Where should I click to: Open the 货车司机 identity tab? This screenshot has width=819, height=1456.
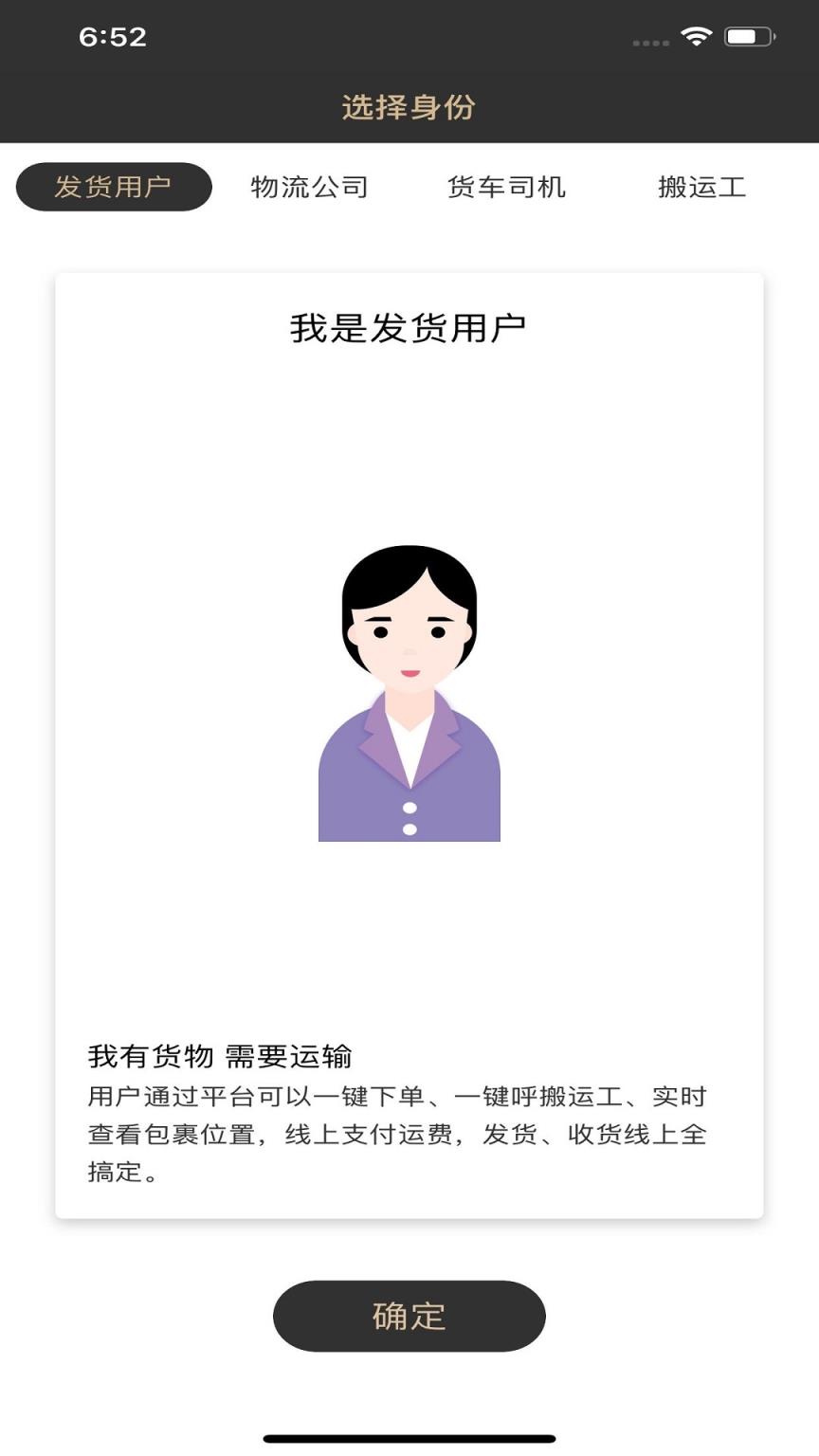[x=508, y=187]
